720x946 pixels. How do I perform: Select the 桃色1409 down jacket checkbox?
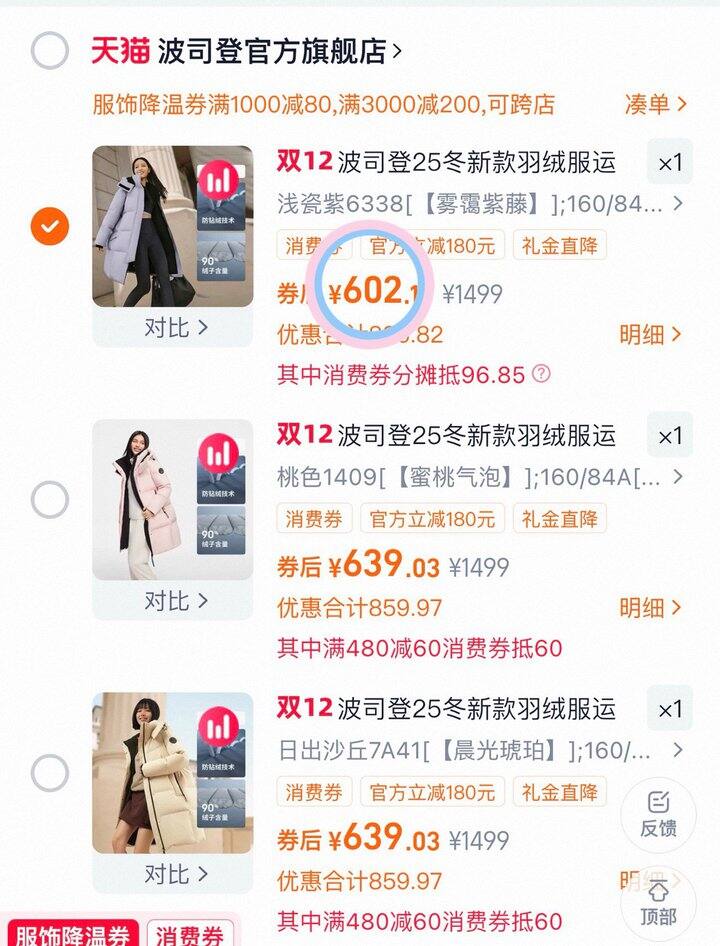[x=49, y=499]
